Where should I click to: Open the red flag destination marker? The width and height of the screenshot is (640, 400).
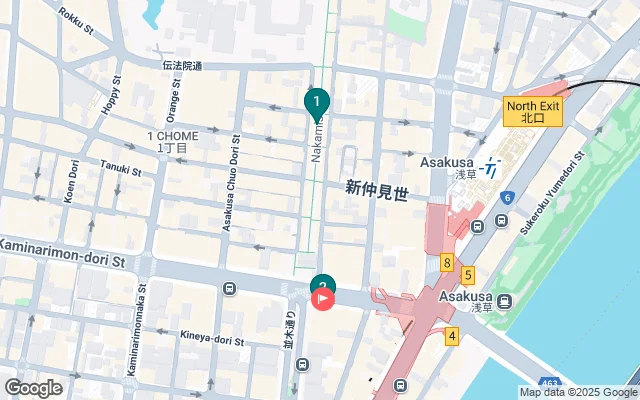(x=324, y=298)
